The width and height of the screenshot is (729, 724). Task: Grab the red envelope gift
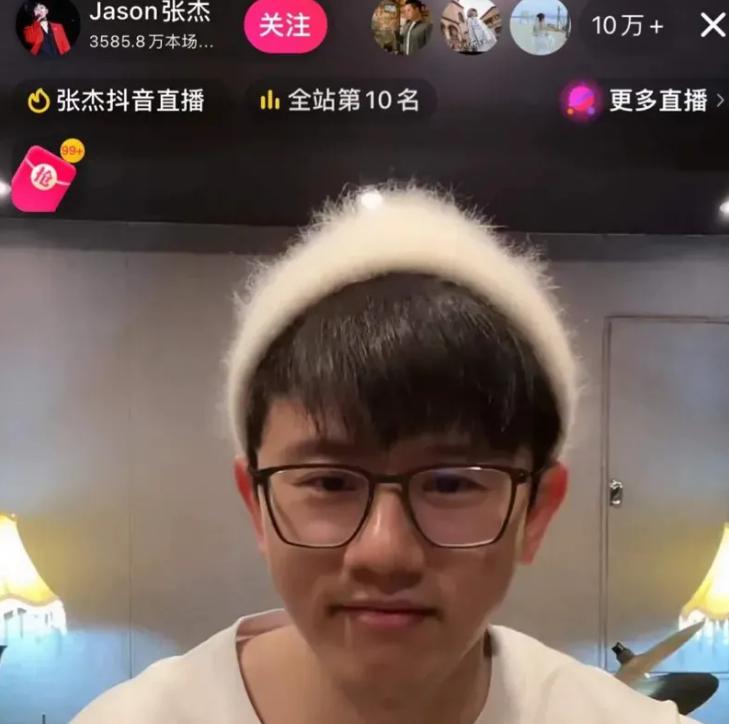44,178
